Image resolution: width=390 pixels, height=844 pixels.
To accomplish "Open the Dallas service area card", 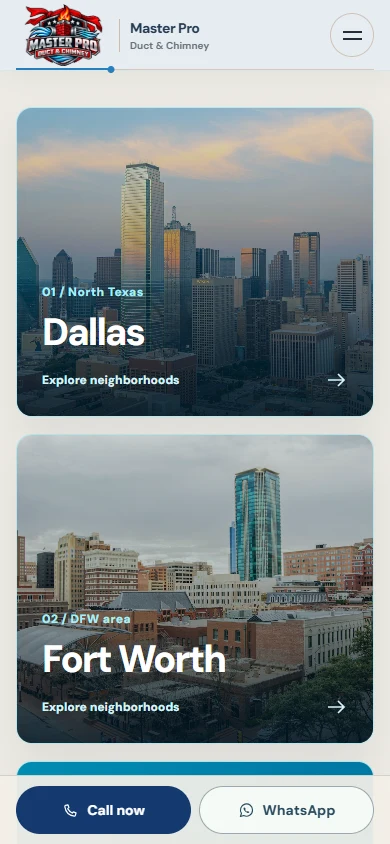I will coord(195,262).
